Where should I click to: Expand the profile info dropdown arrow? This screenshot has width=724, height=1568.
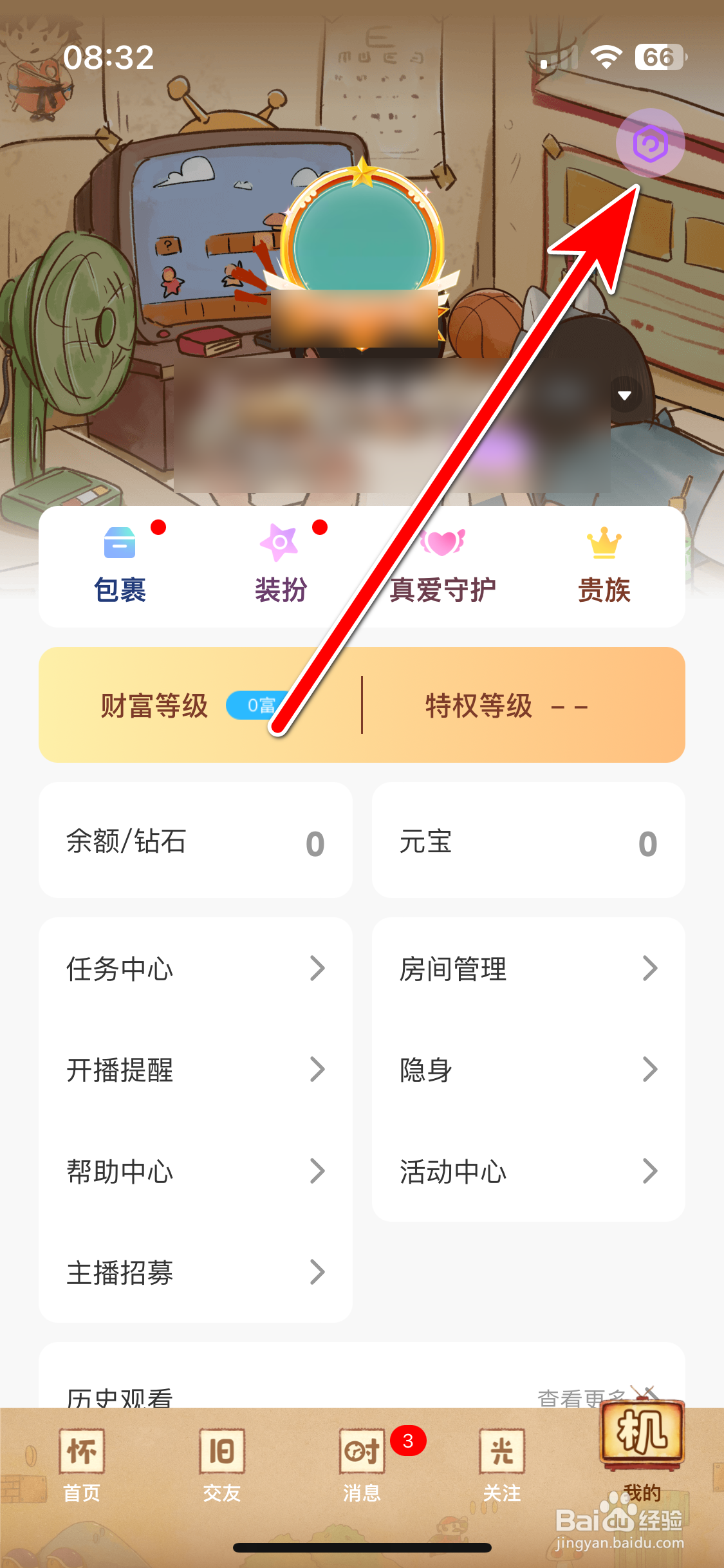pyautogui.click(x=624, y=397)
